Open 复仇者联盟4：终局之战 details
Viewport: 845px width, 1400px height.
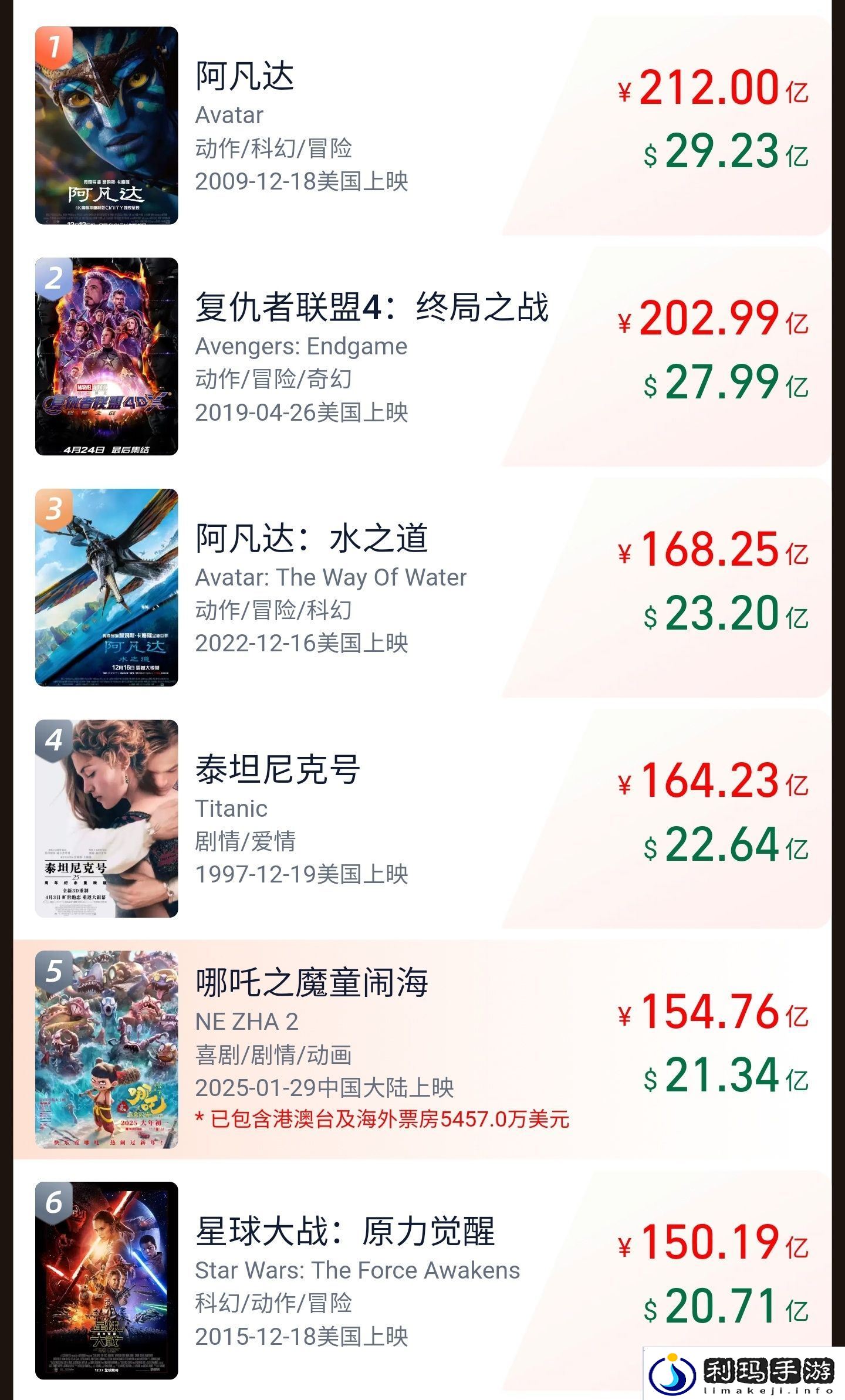point(371,307)
